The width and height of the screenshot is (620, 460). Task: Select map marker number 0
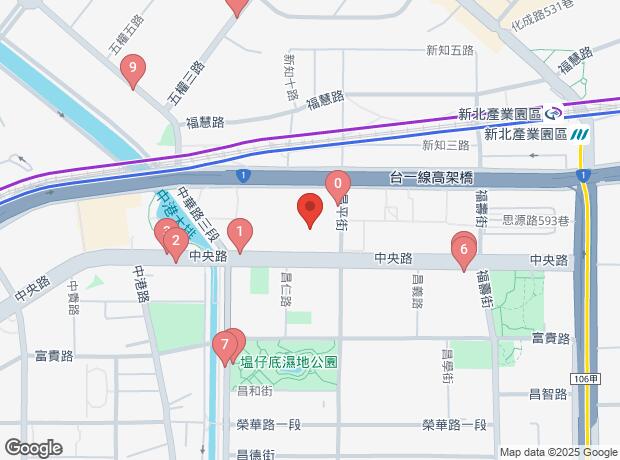click(338, 185)
